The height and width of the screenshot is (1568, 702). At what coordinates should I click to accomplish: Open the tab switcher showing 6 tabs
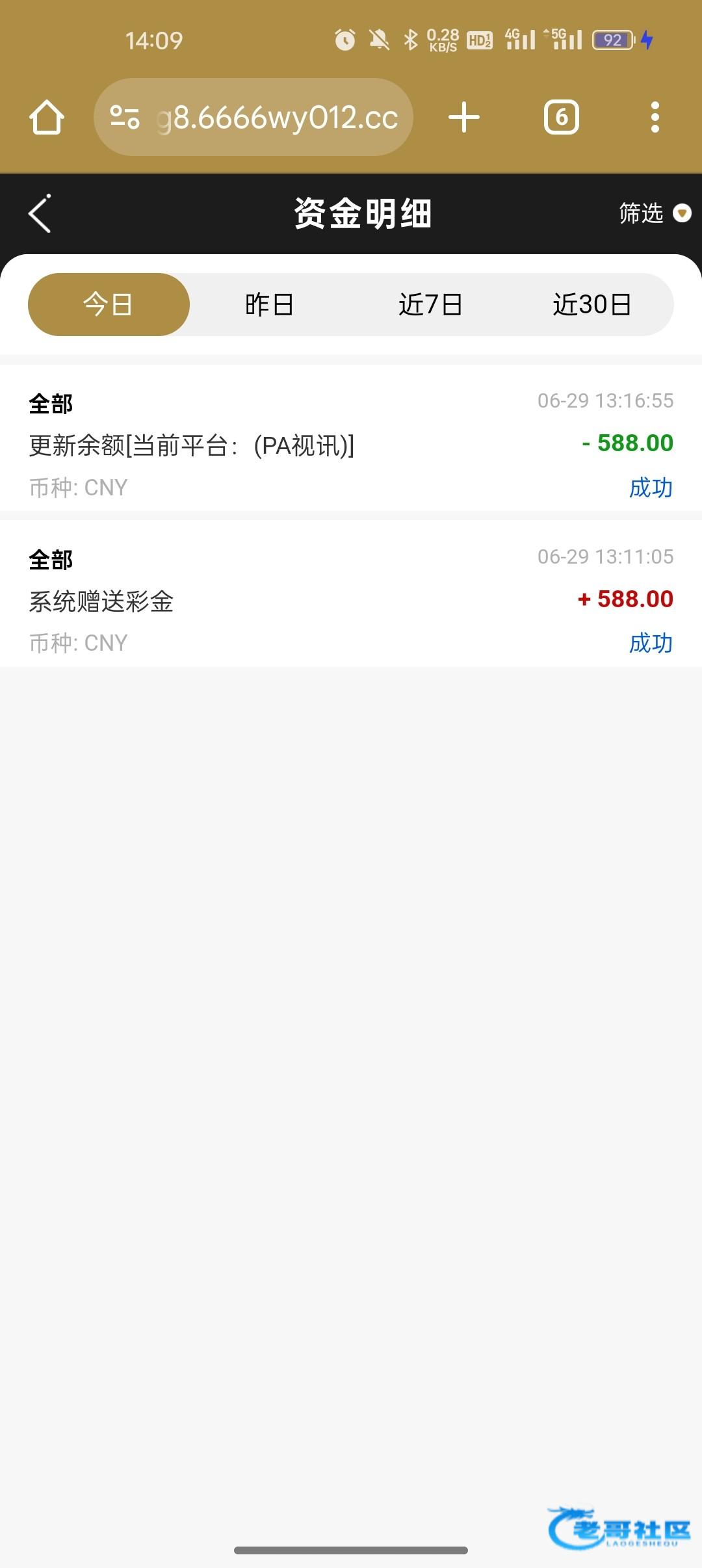(562, 118)
